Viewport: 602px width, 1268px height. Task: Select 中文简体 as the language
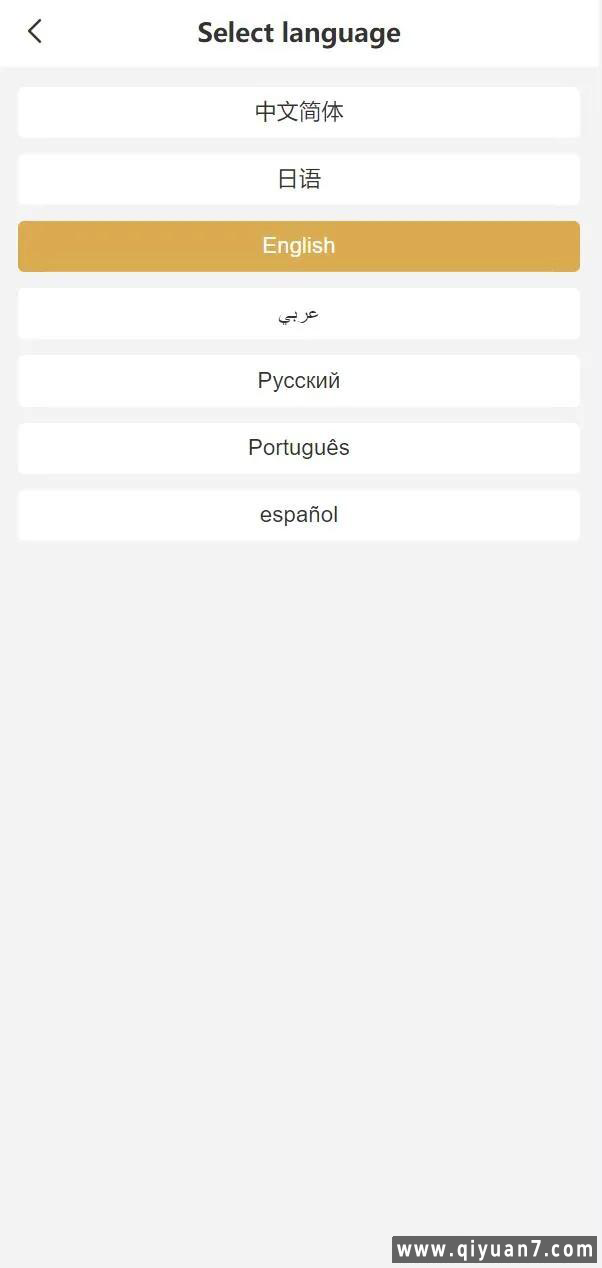pos(299,112)
